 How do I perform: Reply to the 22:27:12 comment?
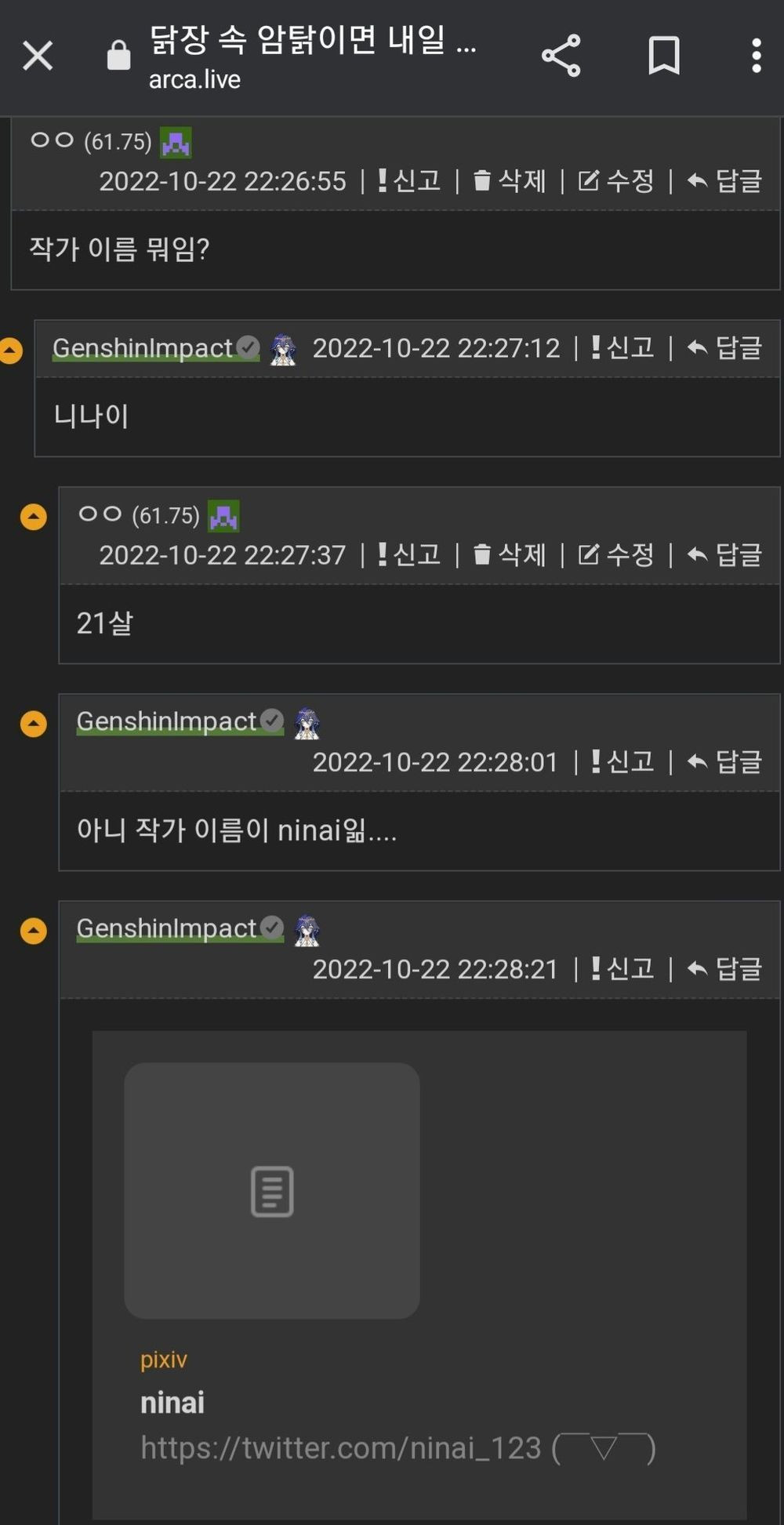(x=724, y=347)
